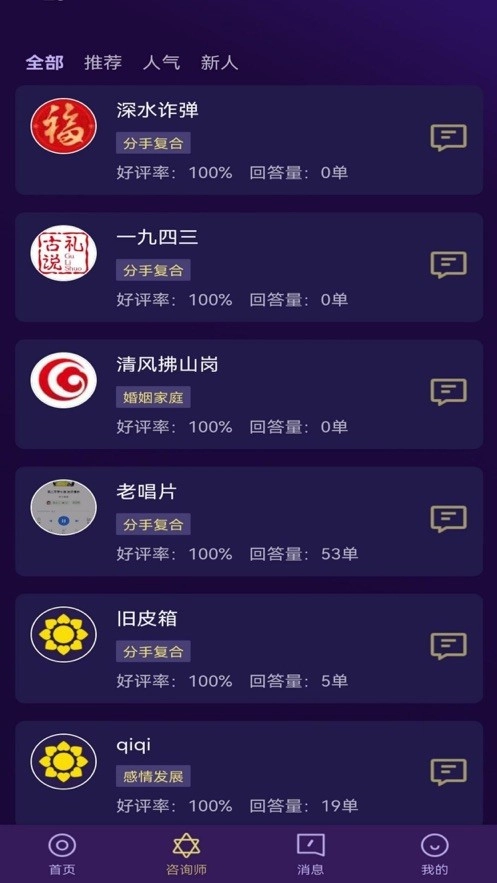Image resolution: width=497 pixels, height=883 pixels.
Task: Switch to the 推荐 tab
Action: [x=103, y=63]
